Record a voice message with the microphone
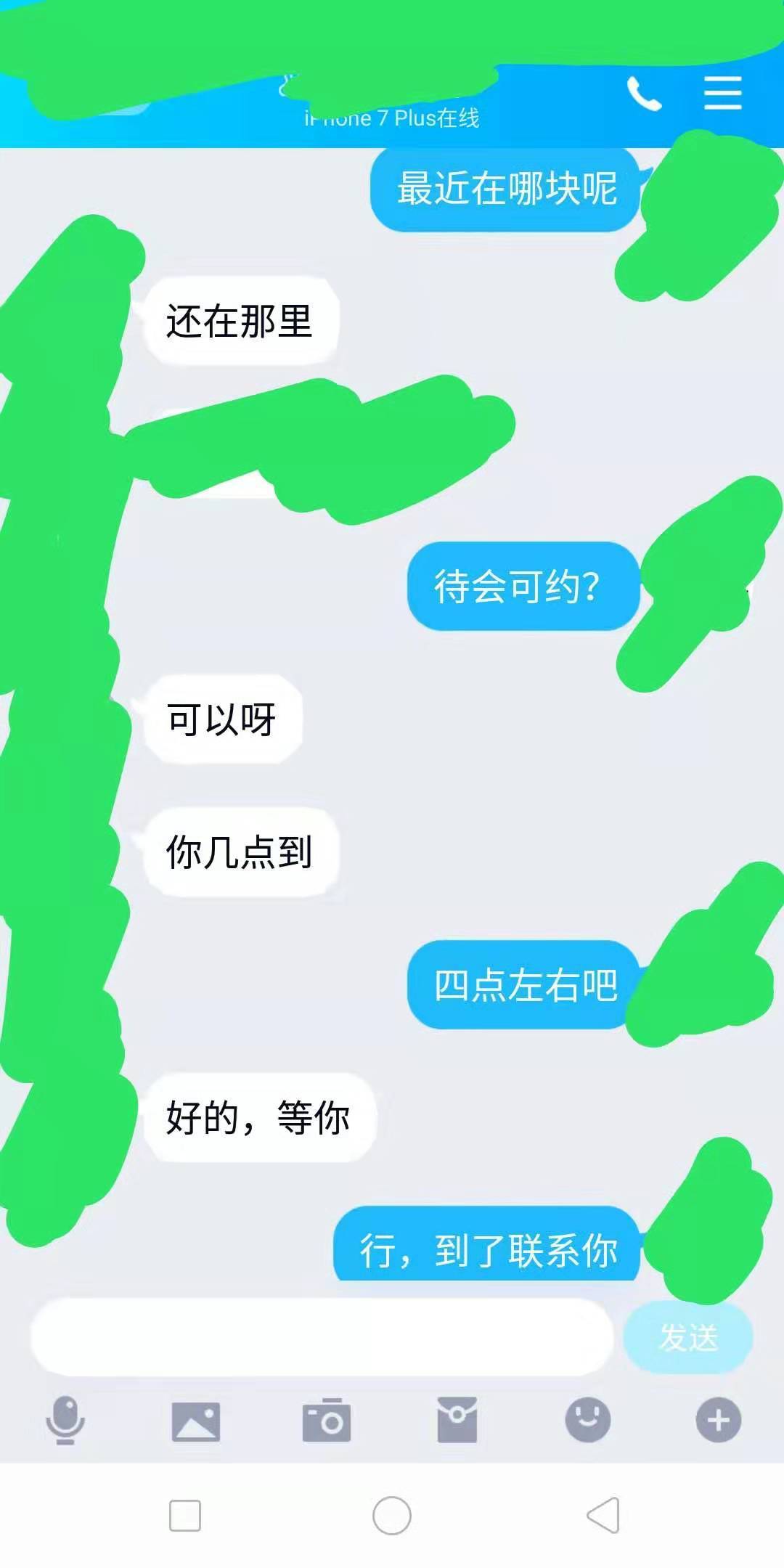 (65, 1420)
